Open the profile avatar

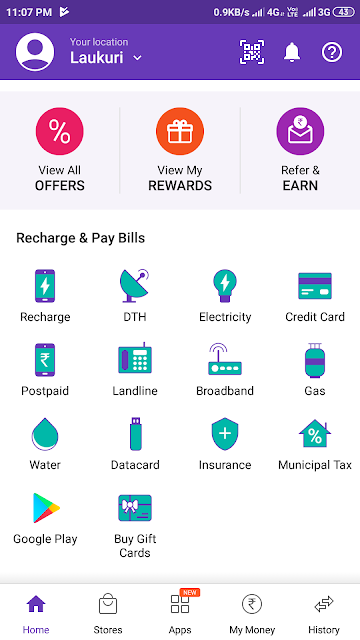pyautogui.click(x=35, y=52)
